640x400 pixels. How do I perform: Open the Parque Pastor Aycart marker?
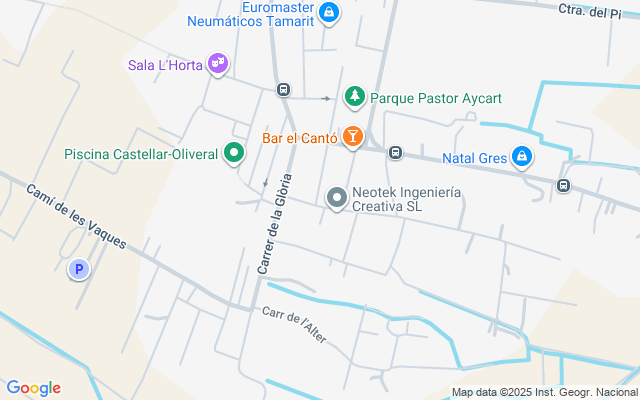point(354,97)
